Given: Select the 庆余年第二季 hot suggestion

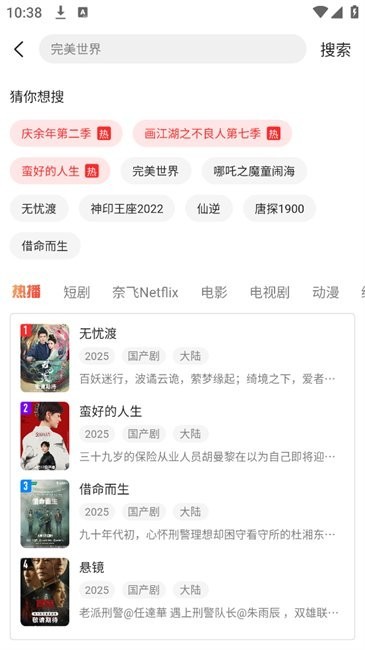Looking at the screenshot, I should click(66, 133).
